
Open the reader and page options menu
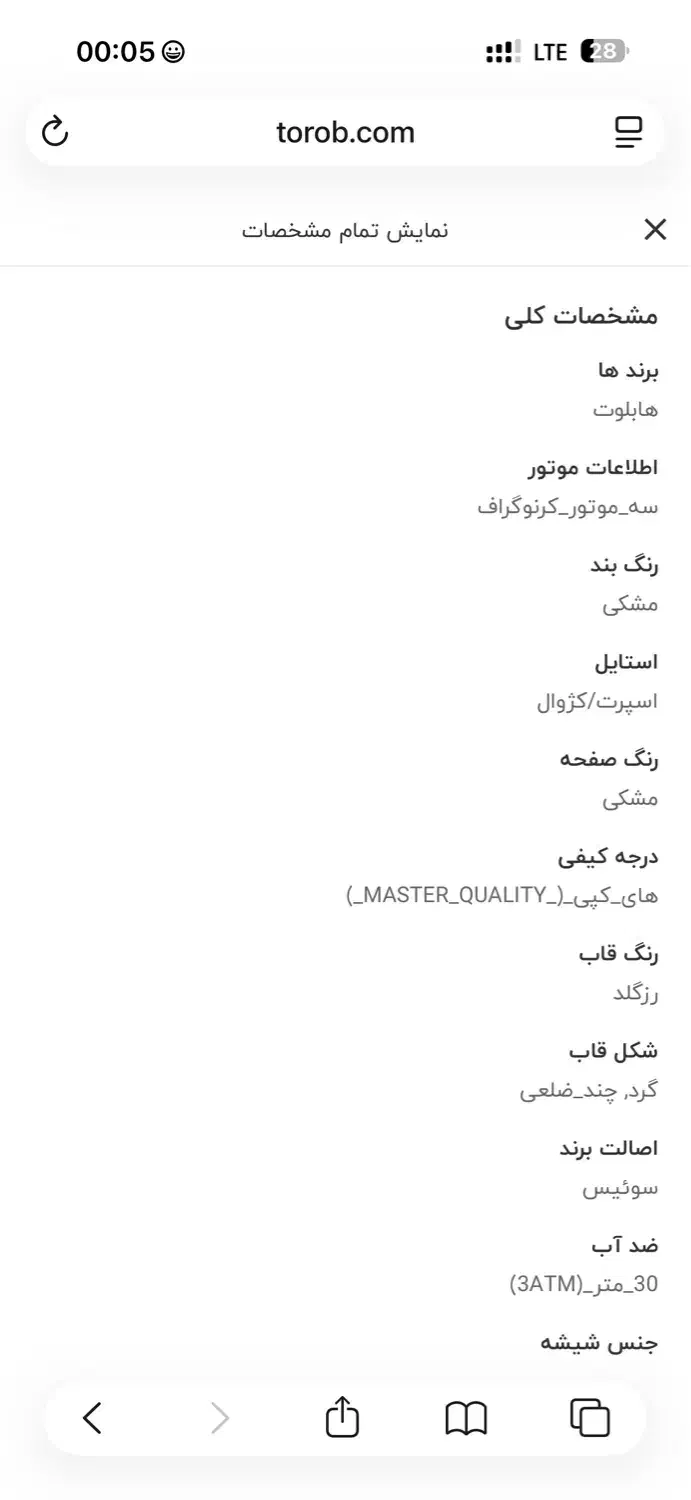tap(628, 132)
